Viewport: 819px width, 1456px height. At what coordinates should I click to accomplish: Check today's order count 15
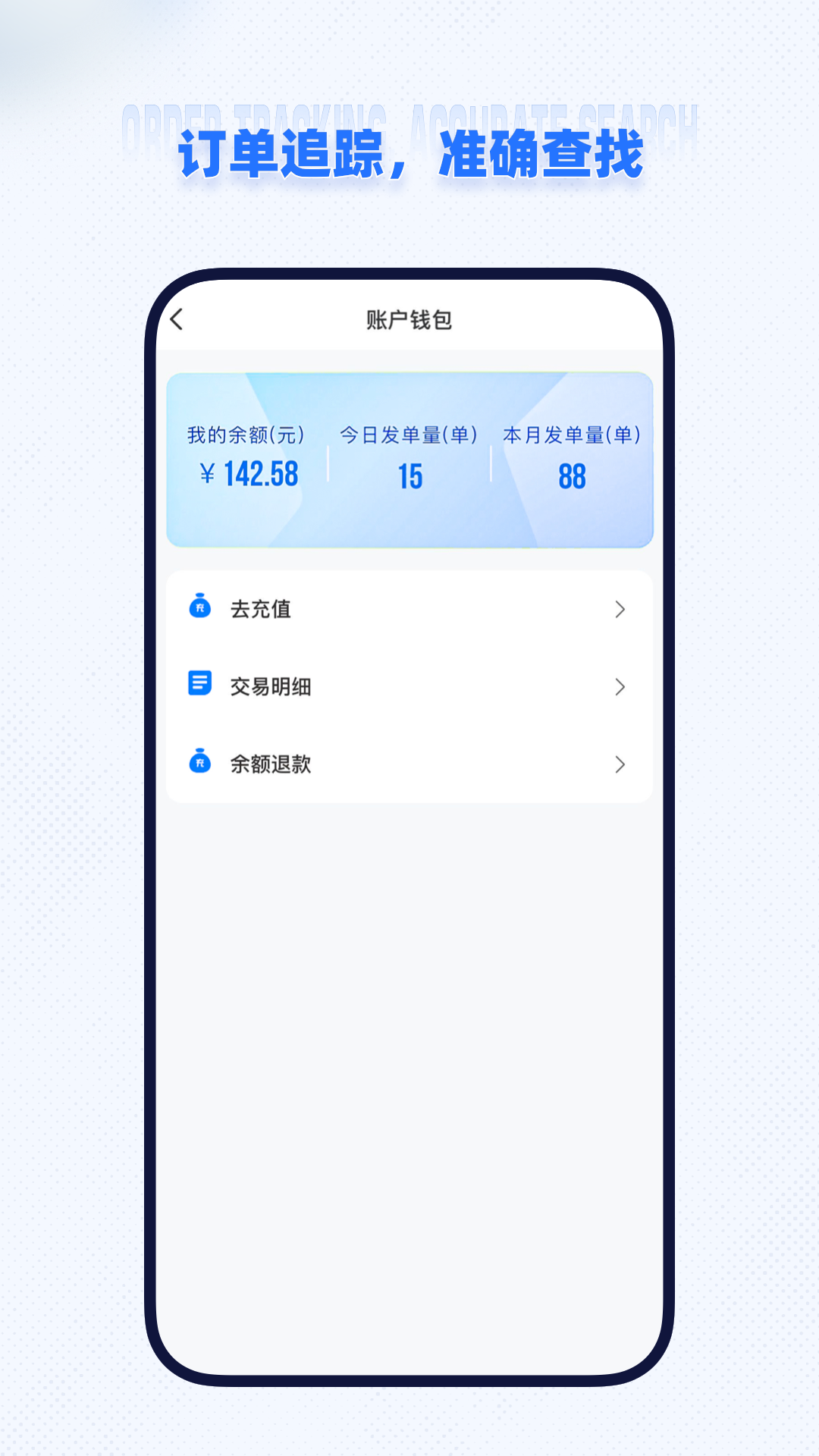point(409,476)
